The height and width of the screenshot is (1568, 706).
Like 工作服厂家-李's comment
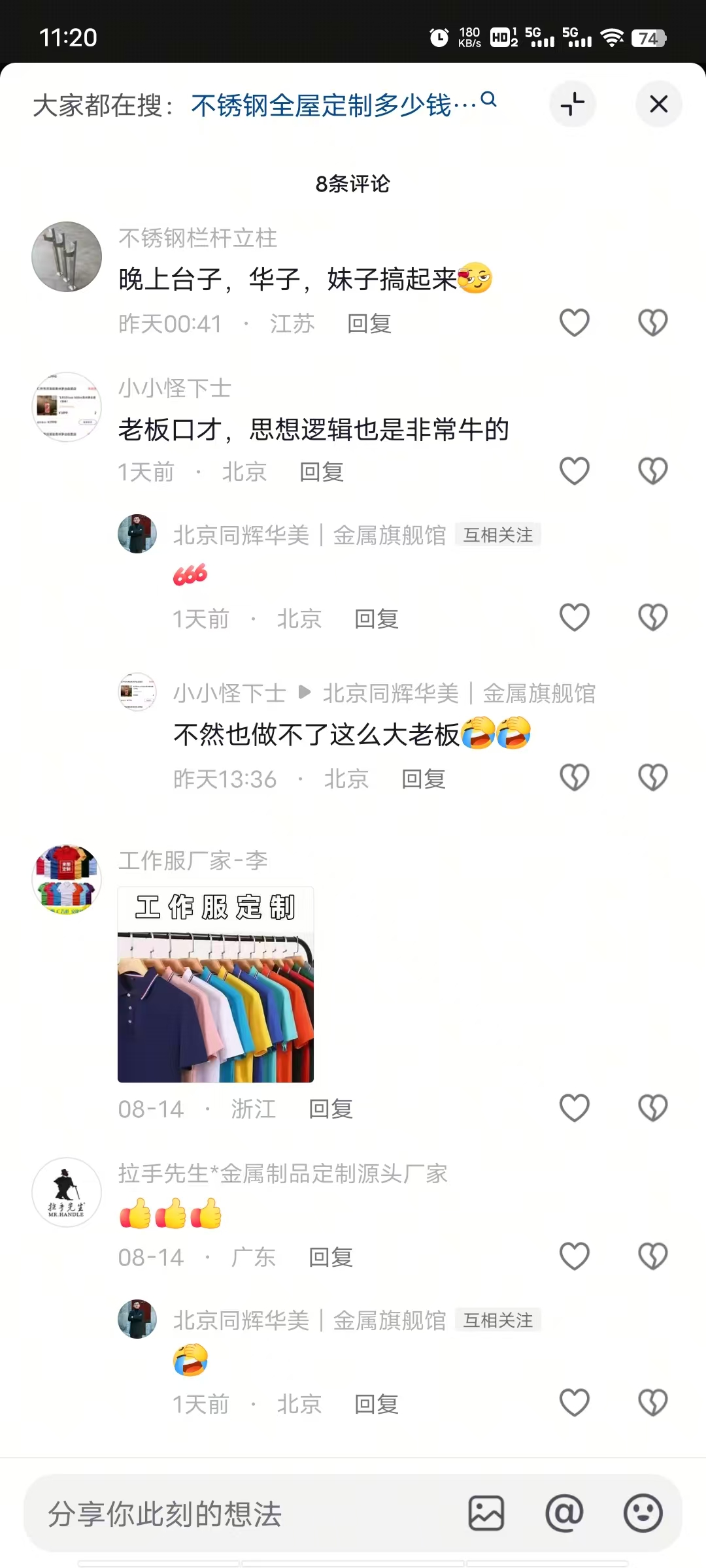point(575,1108)
